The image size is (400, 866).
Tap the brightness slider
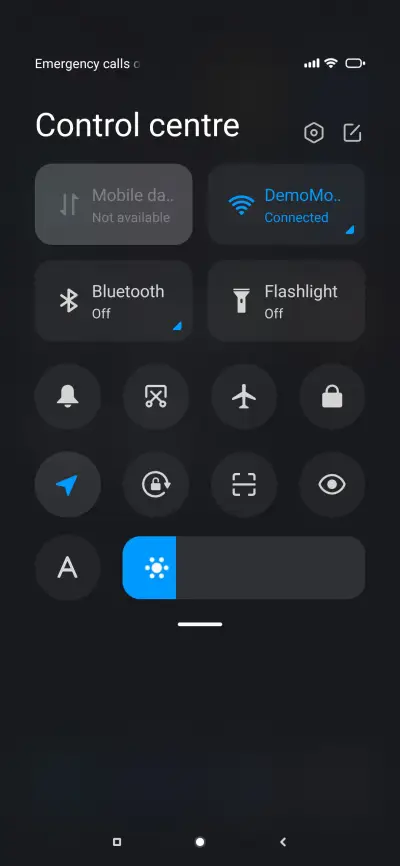point(244,568)
